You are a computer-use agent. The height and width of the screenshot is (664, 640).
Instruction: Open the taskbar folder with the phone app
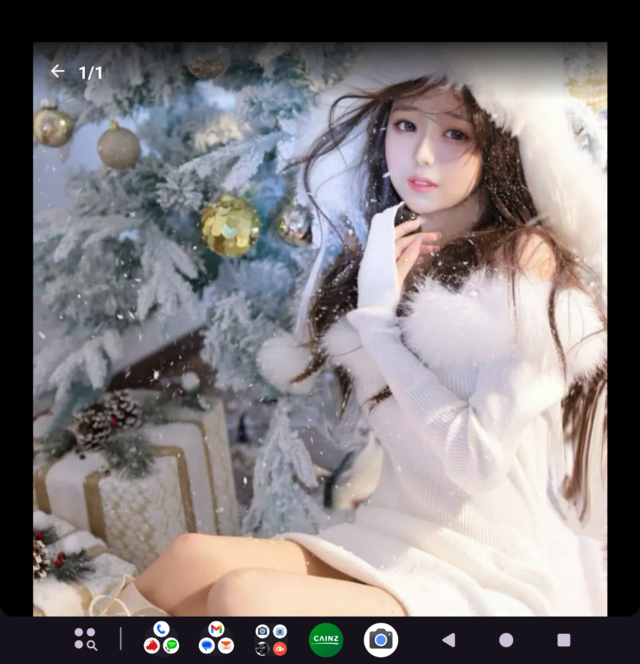pyautogui.click(x=161, y=638)
